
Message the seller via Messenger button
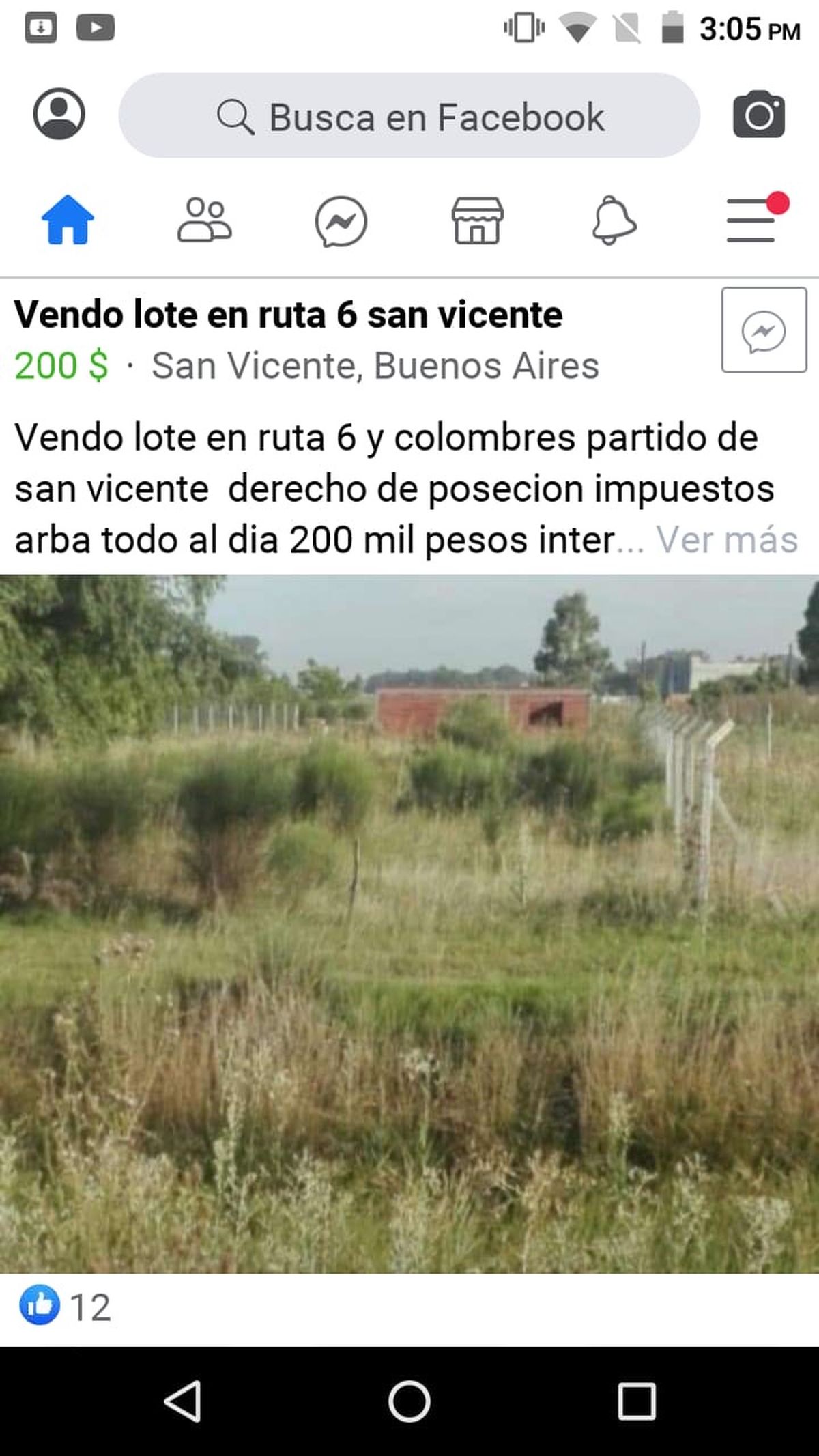[764, 330]
